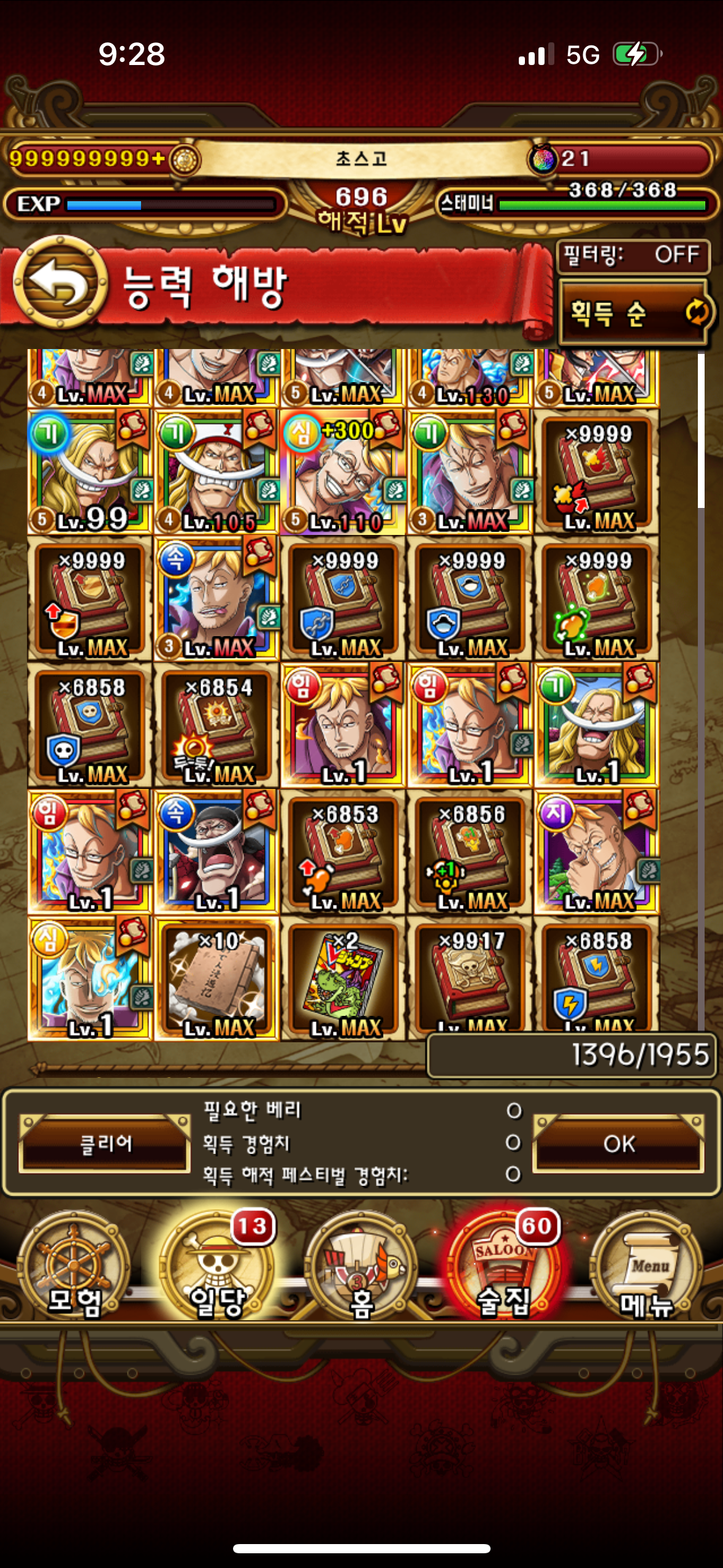Select the Lv.105 Whitebeard character
Image resolution: width=723 pixels, height=1568 pixels.
tap(216, 472)
